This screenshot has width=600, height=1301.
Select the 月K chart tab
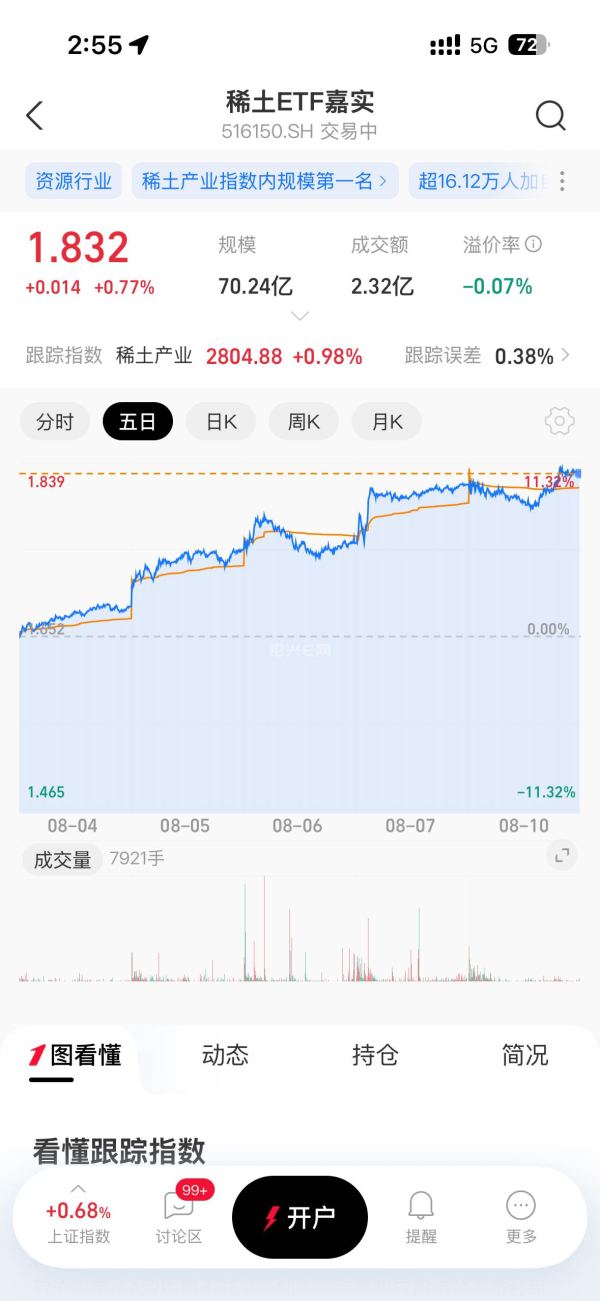[x=387, y=422]
